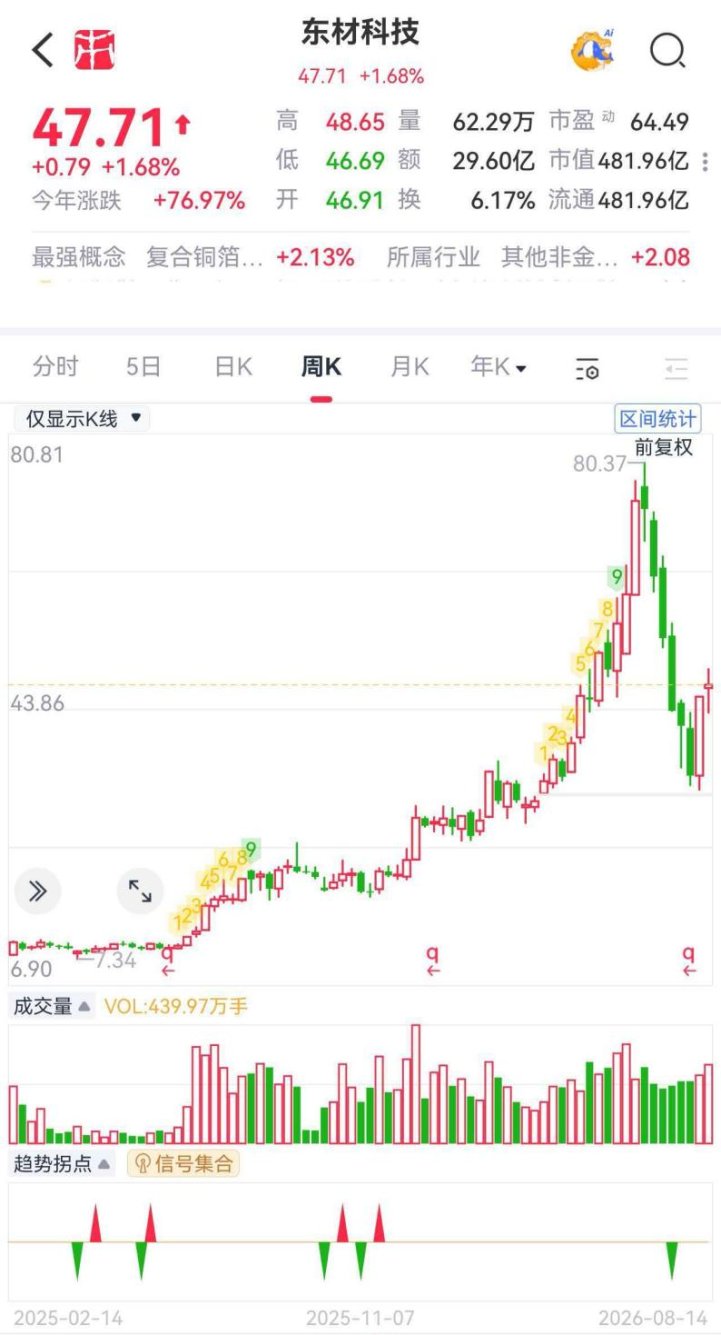
Task: Go back using the top-left arrow
Action: coord(43,49)
